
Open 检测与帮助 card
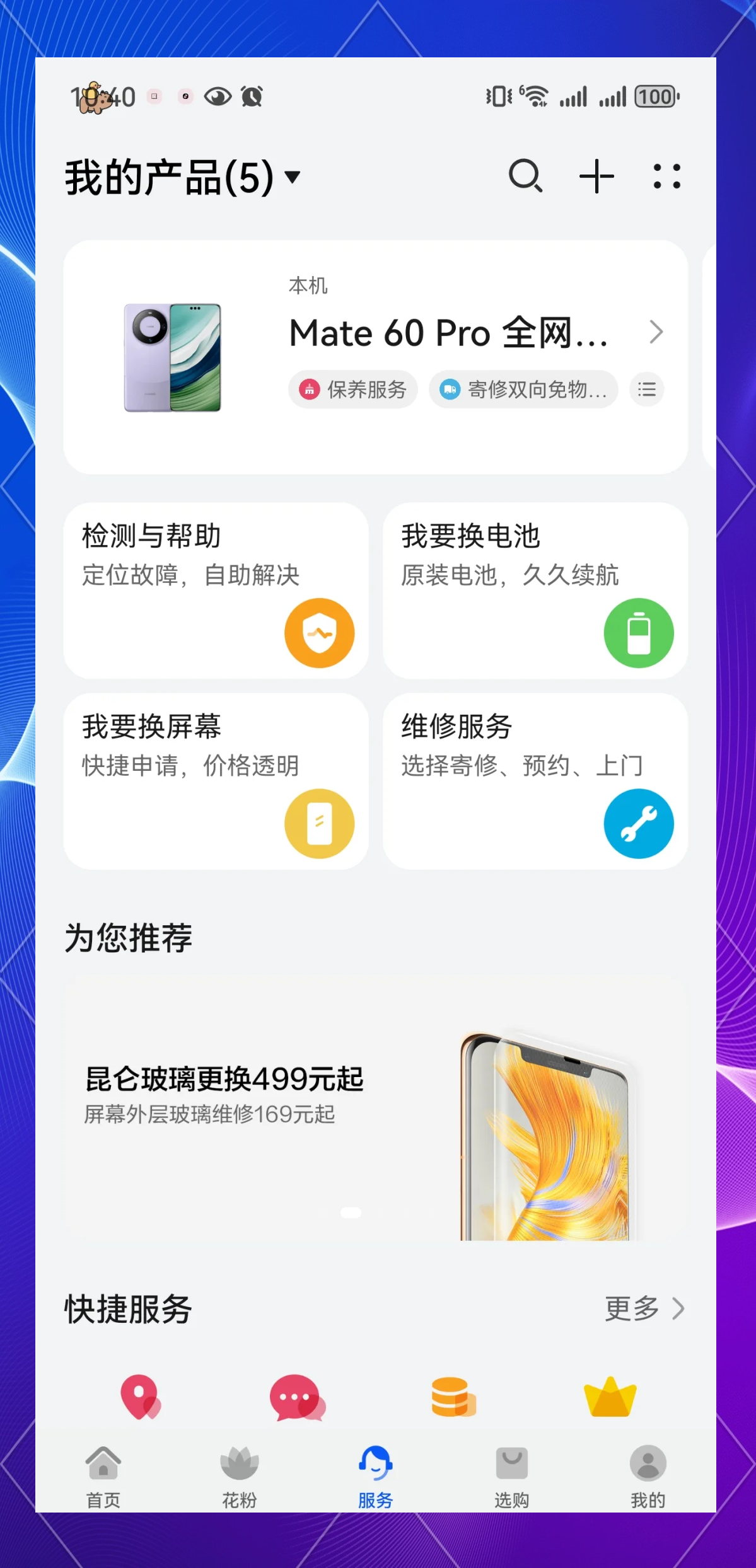(216, 590)
